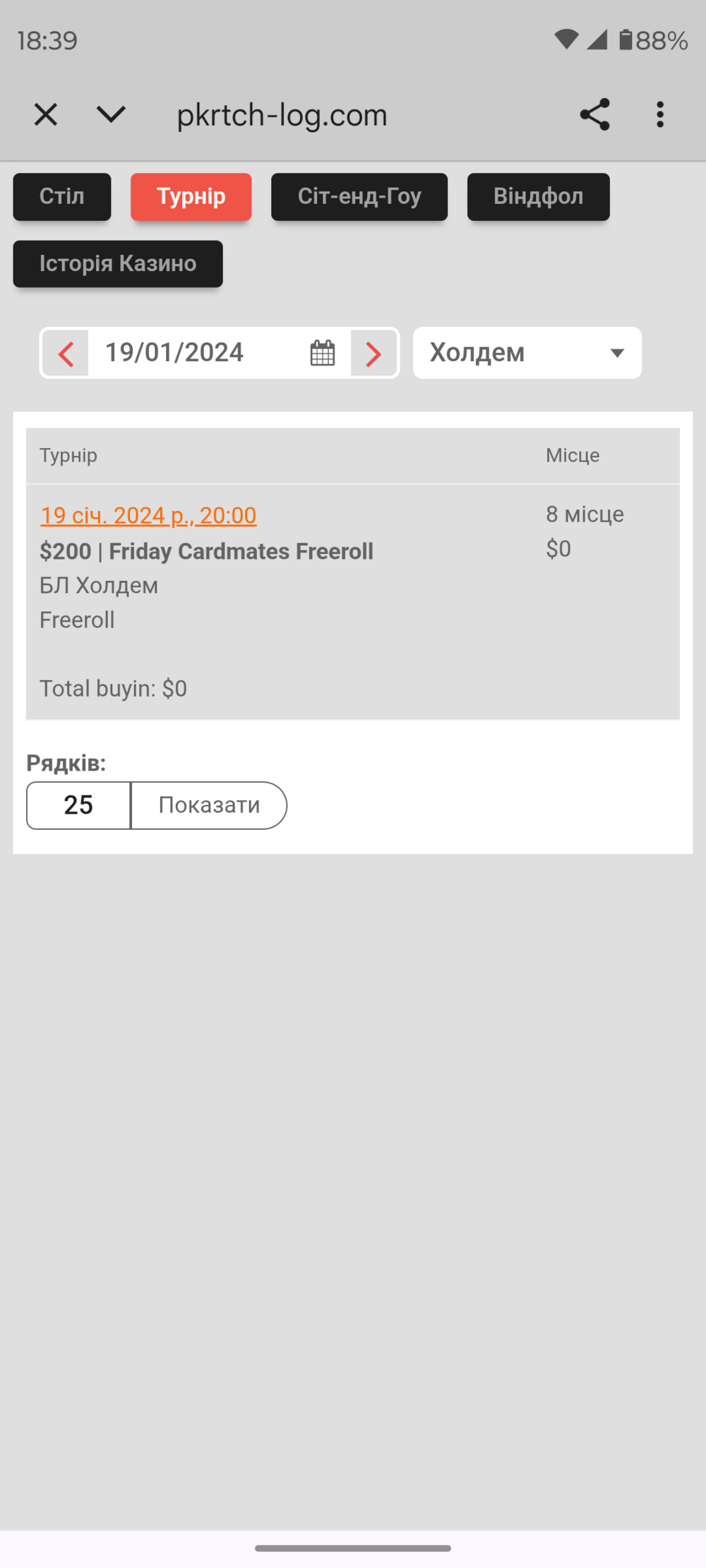Expand the Холдем game type dropdown
Screen dimensions: 706x1568
pos(527,353)
